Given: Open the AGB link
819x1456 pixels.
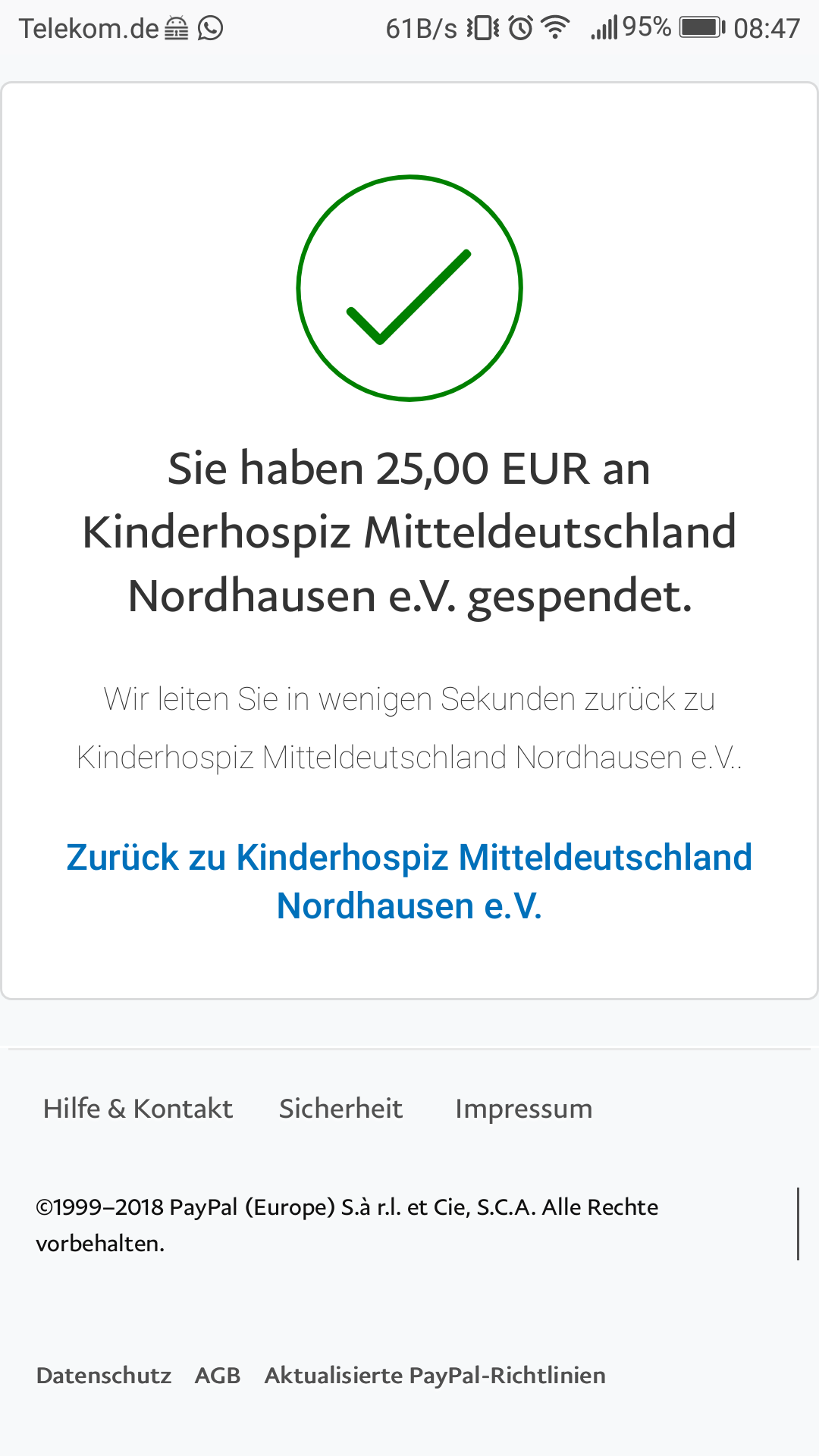Looking at the screenshot, I should (218, 1375).
